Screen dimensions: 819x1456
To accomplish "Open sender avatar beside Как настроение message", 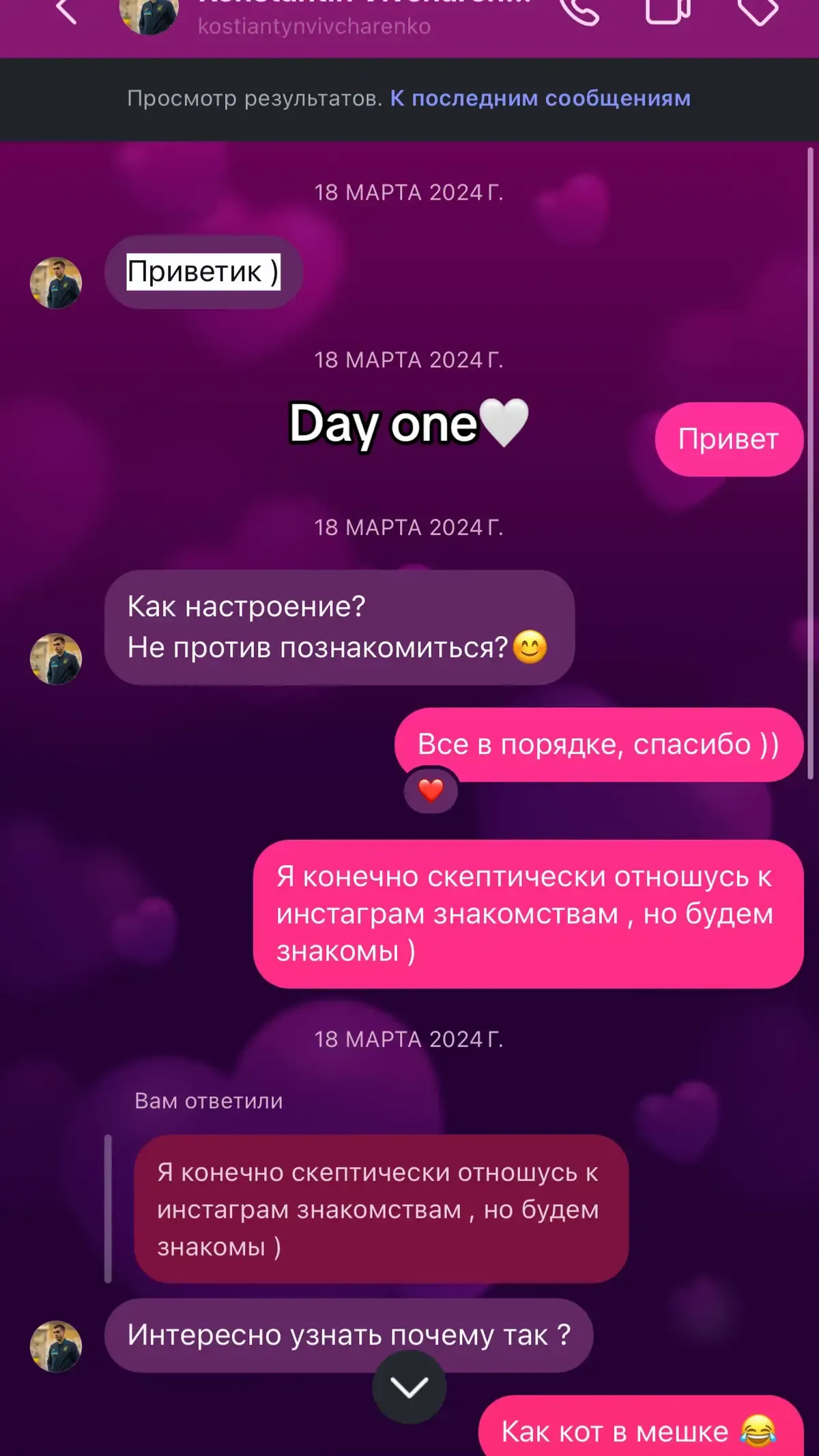I will click(56, 659).
